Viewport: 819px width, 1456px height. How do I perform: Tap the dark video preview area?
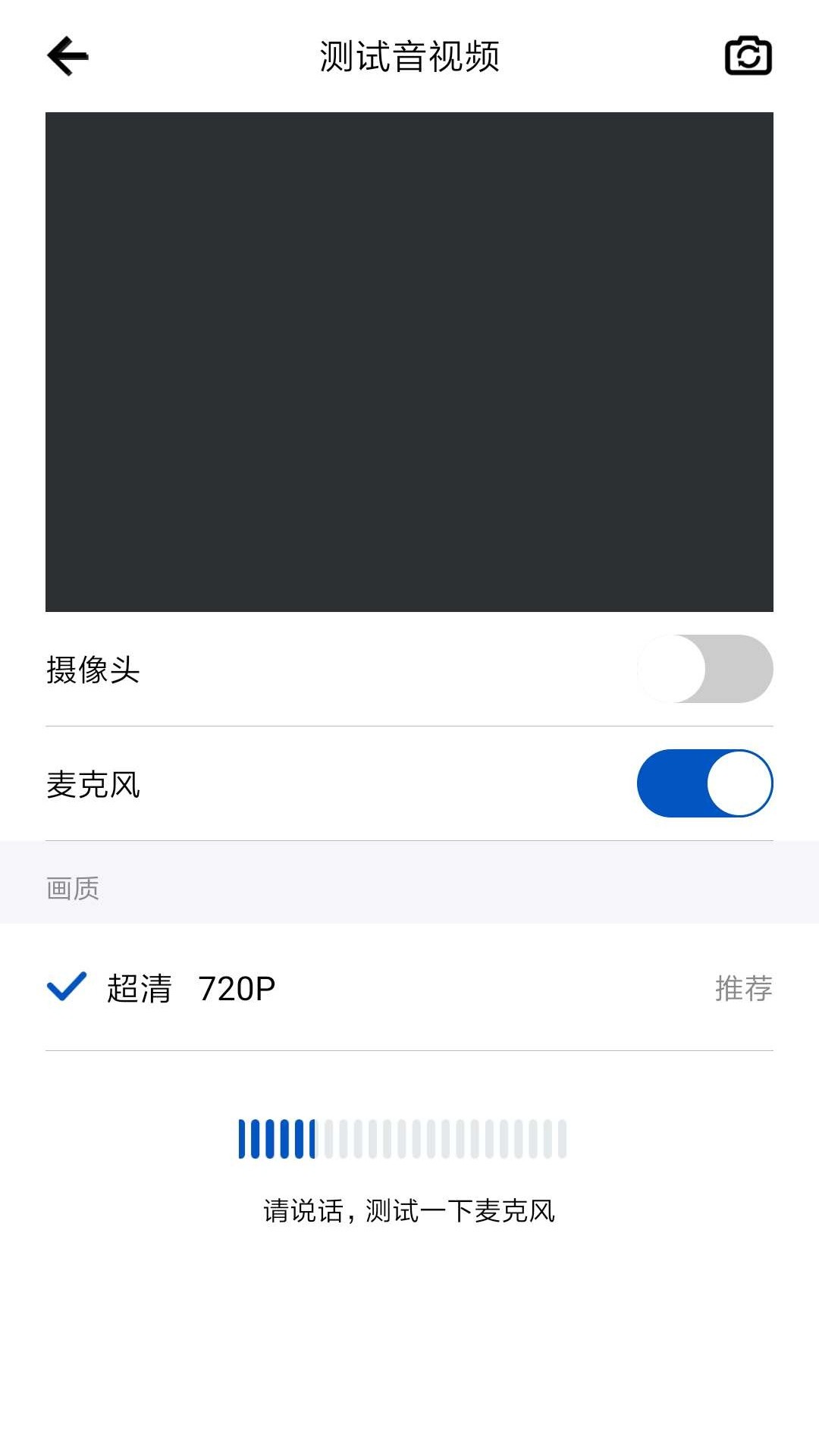point(409,360)
